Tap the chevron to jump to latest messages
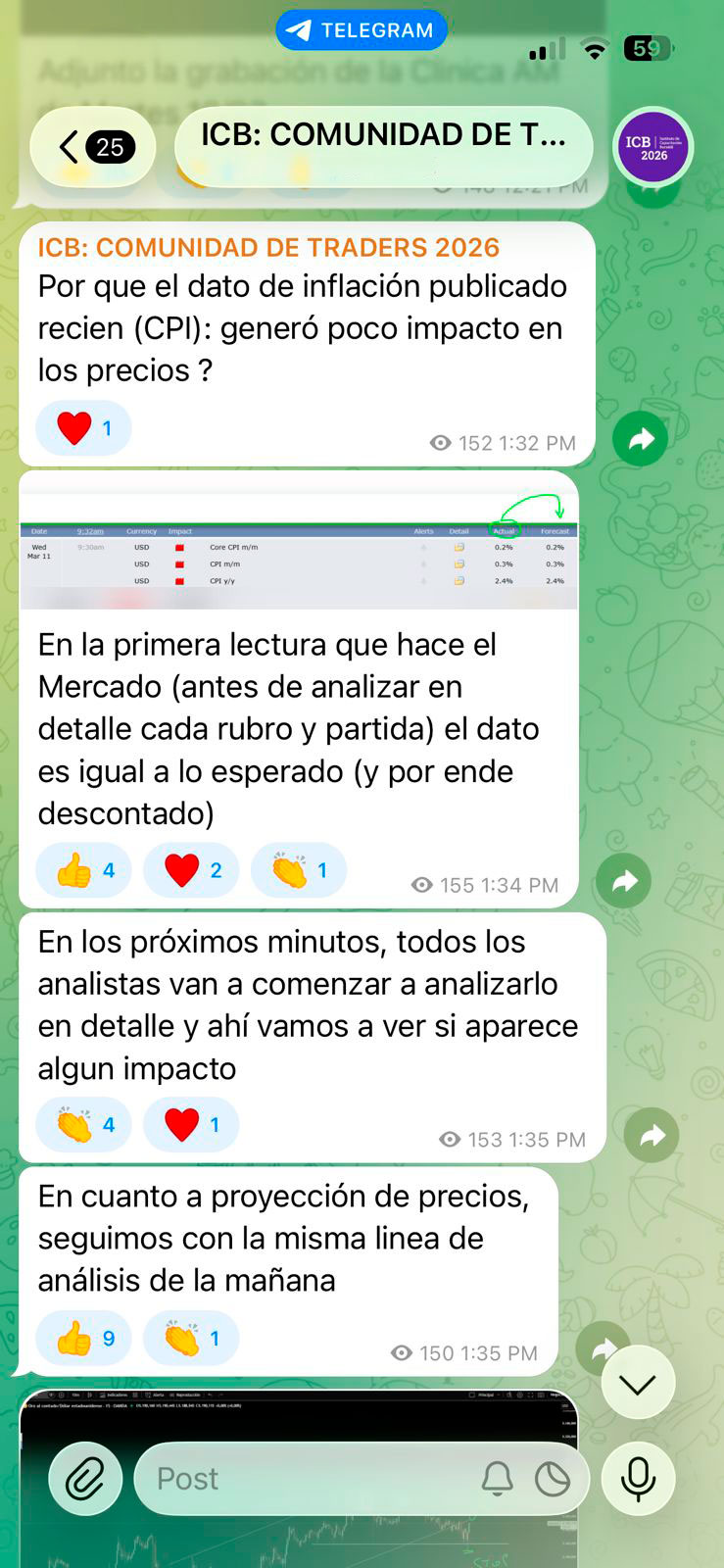 pos(639,1382)
